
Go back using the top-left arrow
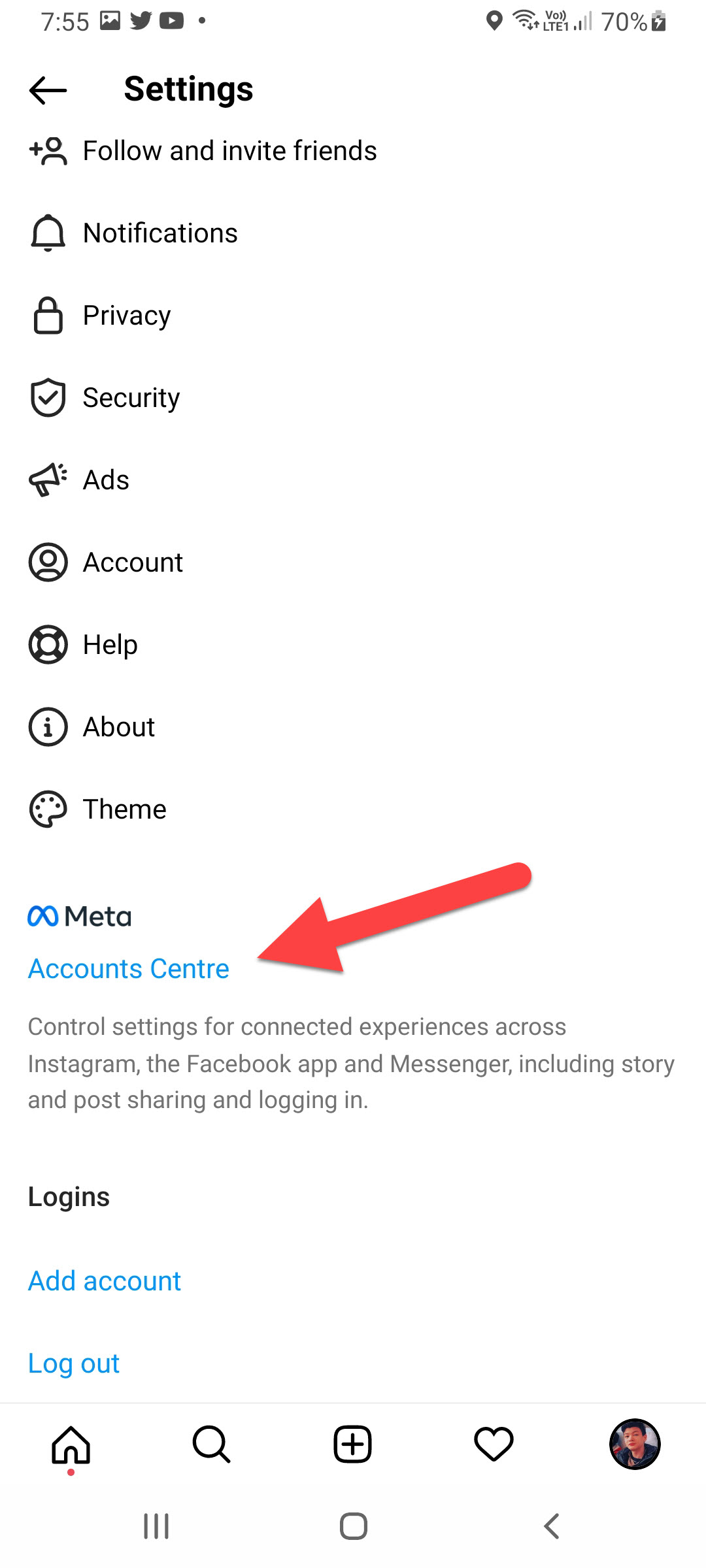point(48,90)
